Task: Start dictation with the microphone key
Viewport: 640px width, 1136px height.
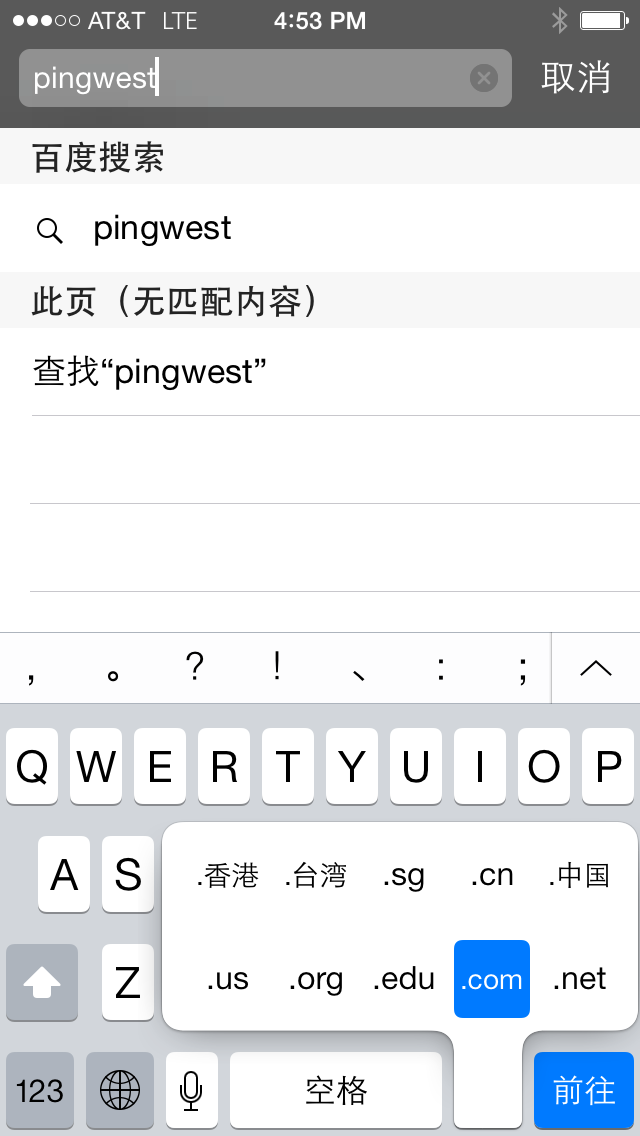Action: [x=191, y=1090]
